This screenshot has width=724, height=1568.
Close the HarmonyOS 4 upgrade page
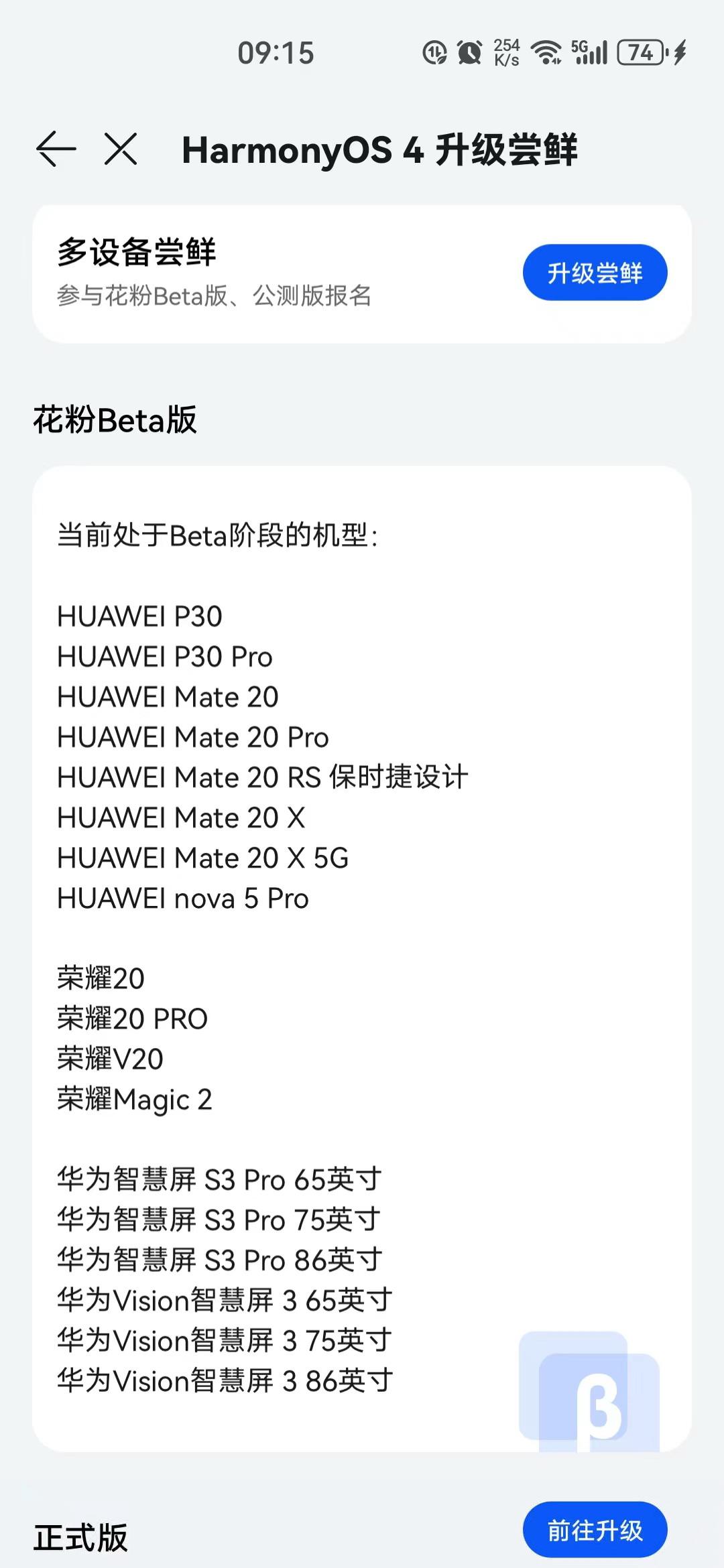pyautogui.click(x=121, y=149)
